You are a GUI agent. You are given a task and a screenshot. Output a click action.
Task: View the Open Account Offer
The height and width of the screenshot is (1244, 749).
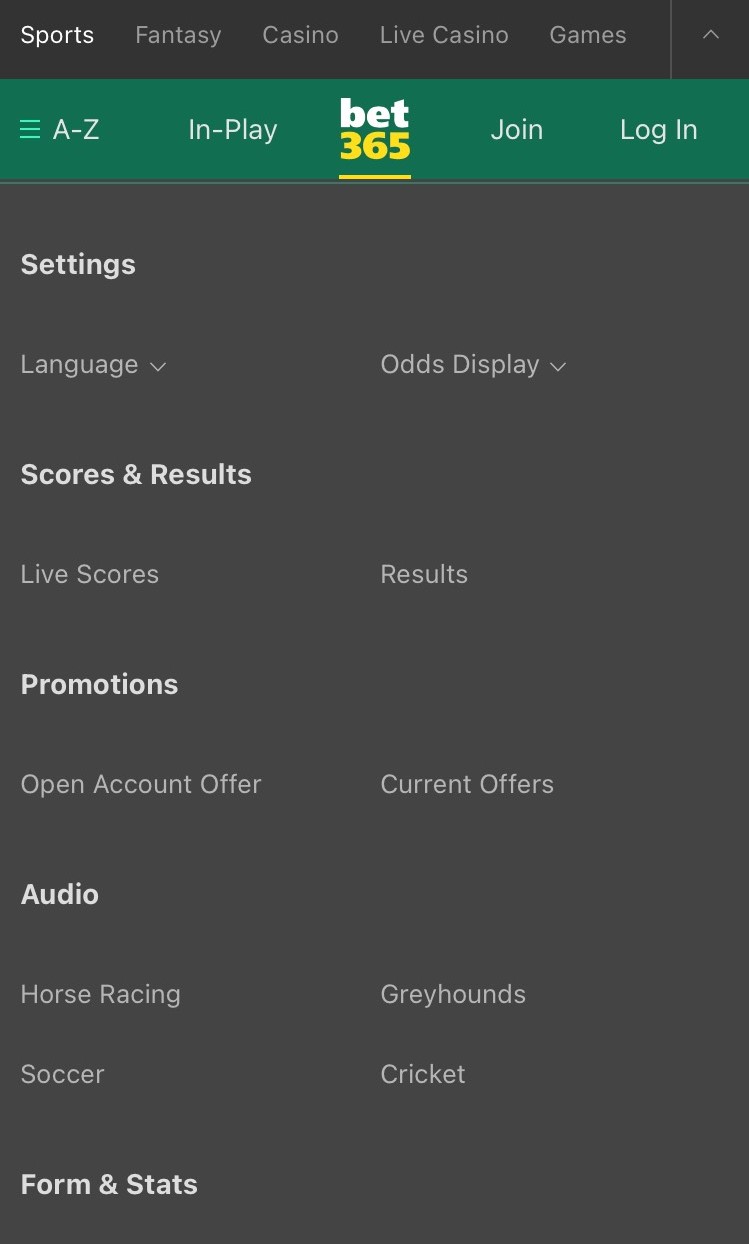(x=140, y=784)
